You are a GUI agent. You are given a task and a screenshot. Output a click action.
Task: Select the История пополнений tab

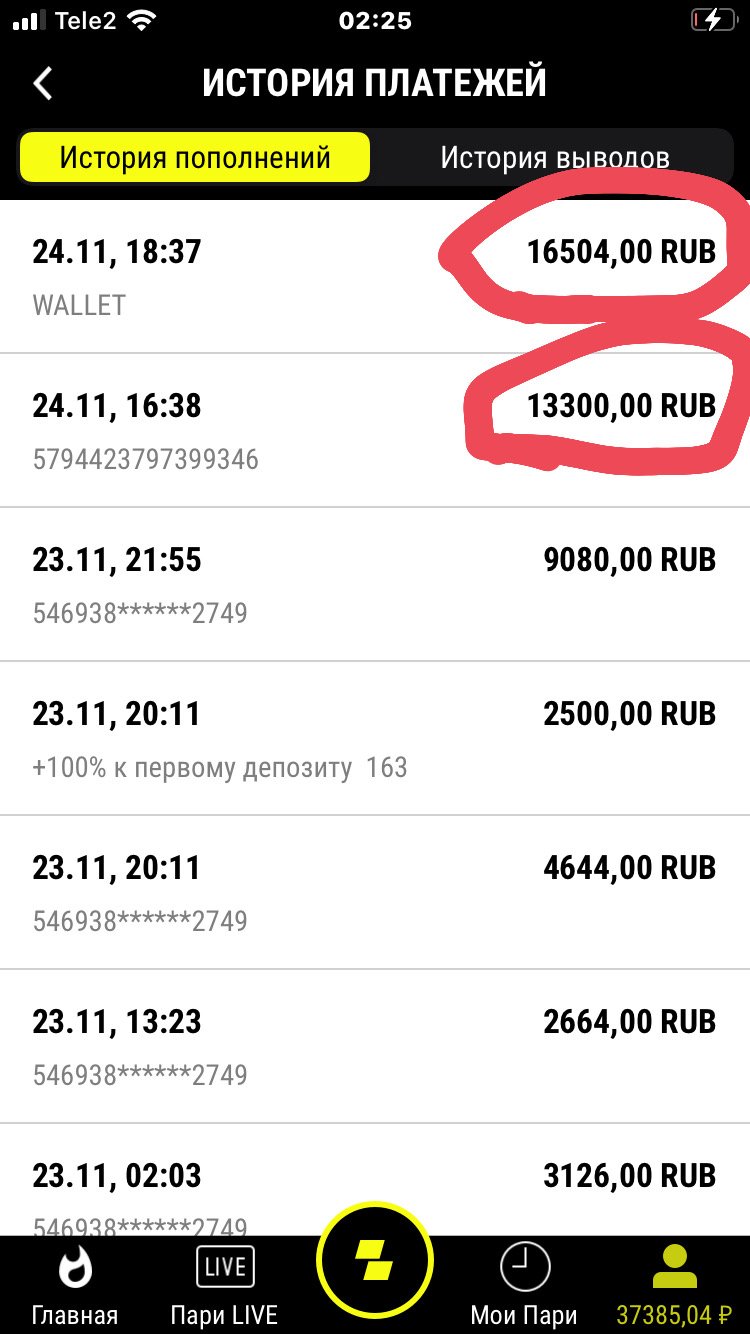click(x=195, y=157)
